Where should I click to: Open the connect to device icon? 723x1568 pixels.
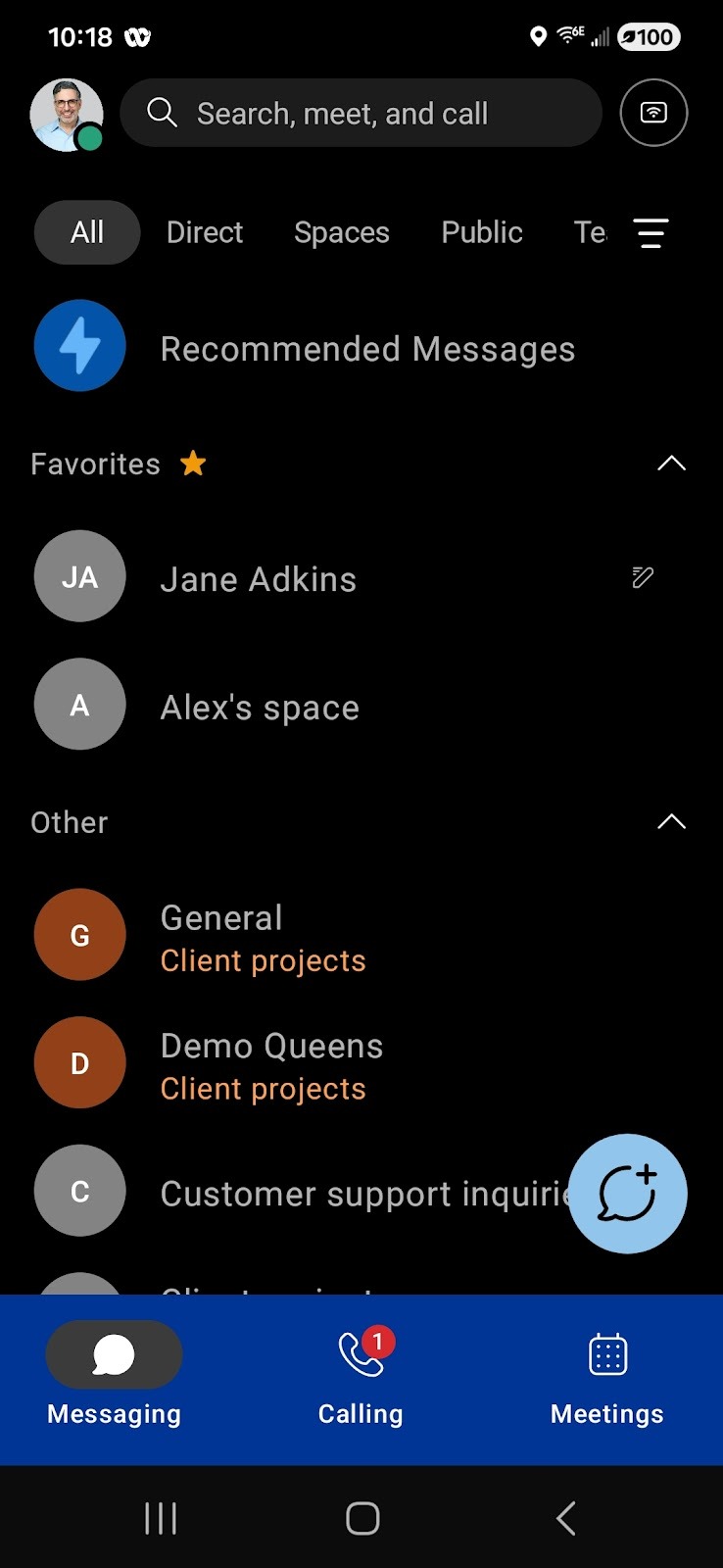tap(653, 113)
